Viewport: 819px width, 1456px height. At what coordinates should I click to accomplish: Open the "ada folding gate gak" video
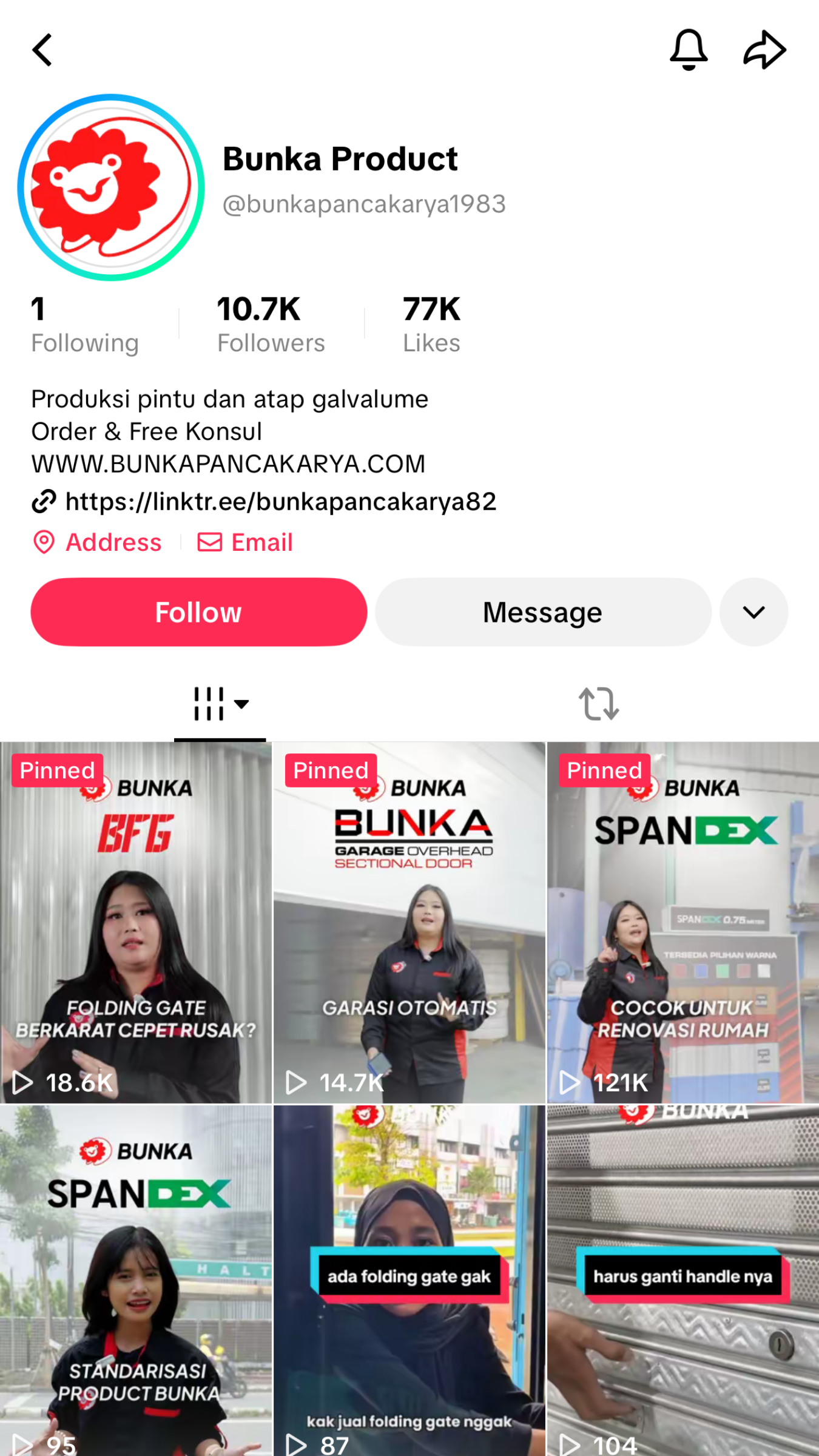pyautogui.click(x=409, y=1280)
